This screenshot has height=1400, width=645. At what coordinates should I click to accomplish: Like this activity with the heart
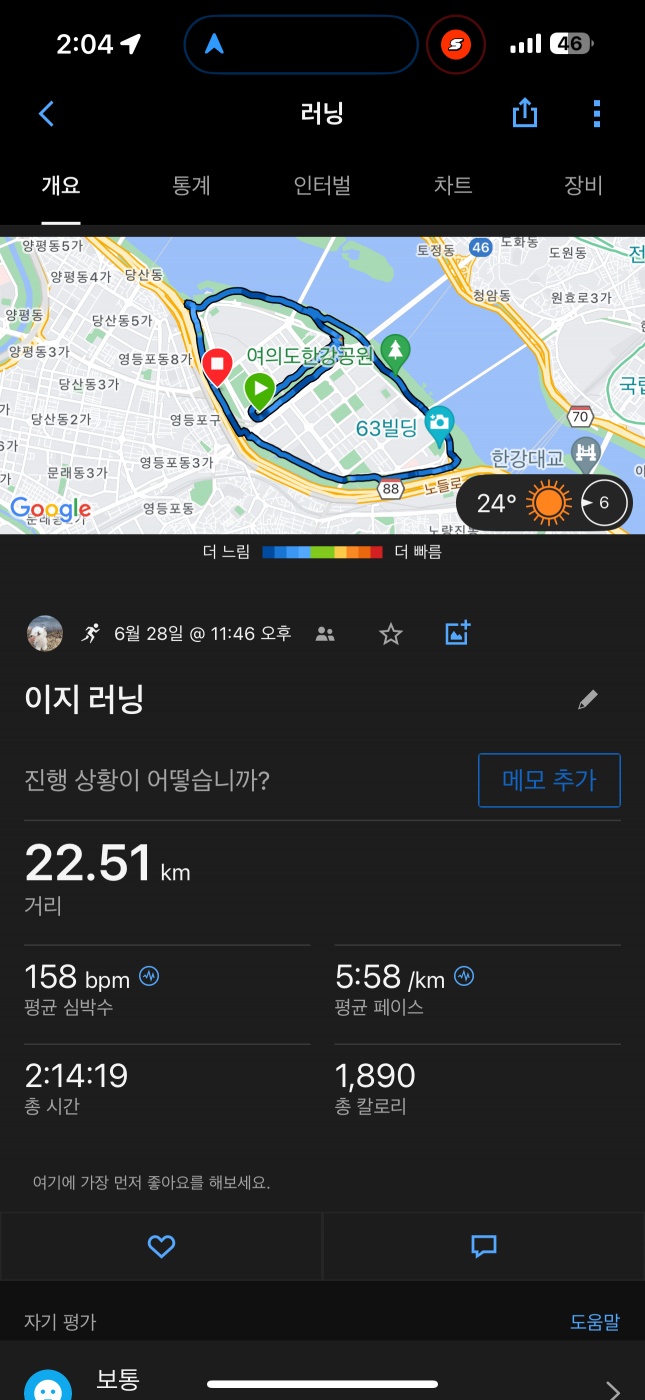[161, 1245]
